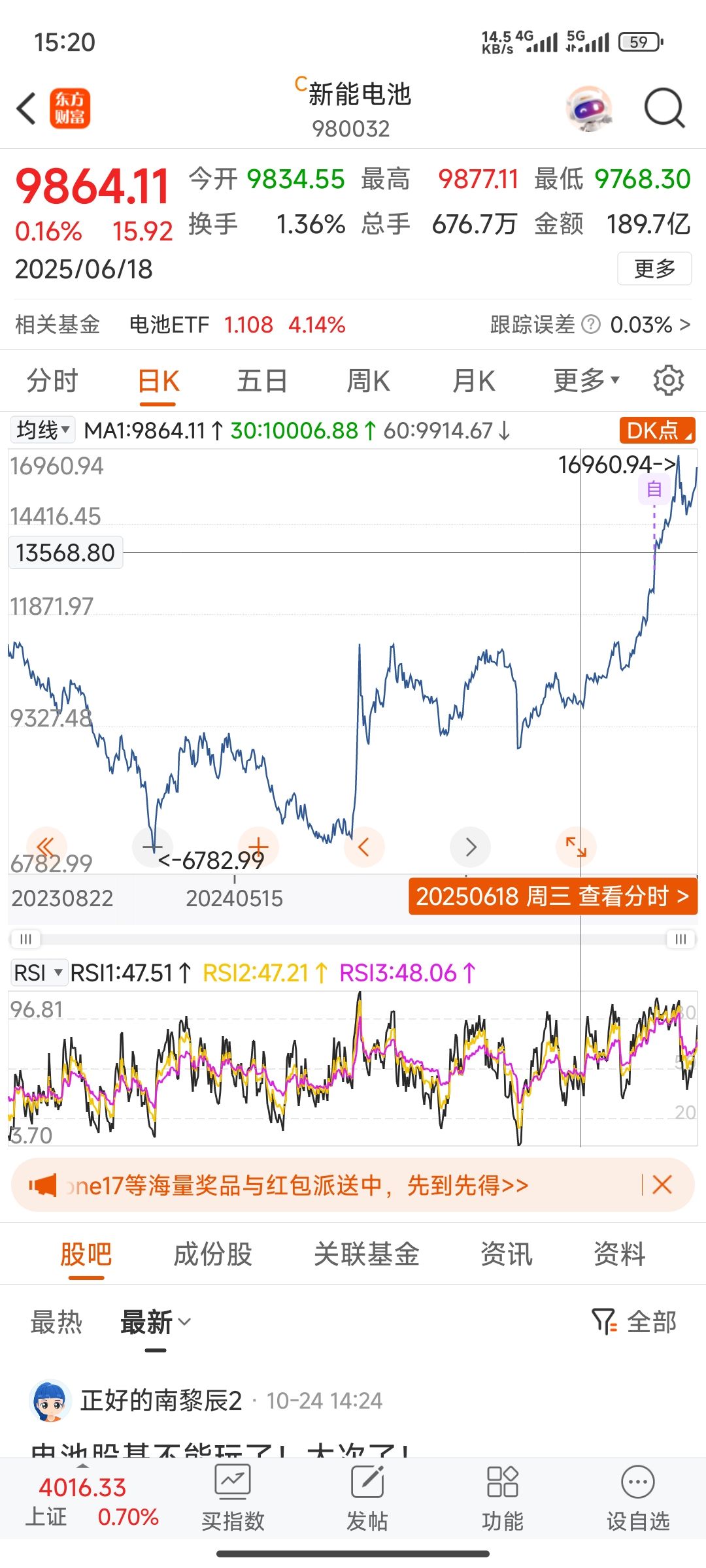This screenshot has width=706, height=1568.
Task: Open tracking error 跟踪误差 details
Action: (590, 324)
